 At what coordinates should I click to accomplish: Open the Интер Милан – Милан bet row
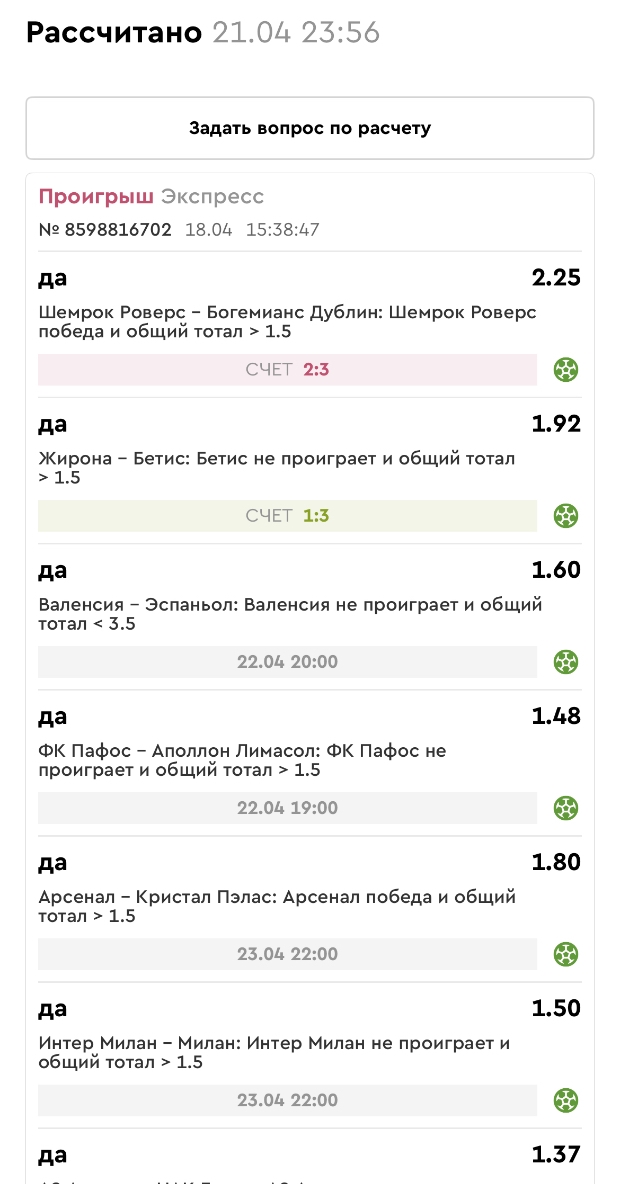[x=274, y=1052]
